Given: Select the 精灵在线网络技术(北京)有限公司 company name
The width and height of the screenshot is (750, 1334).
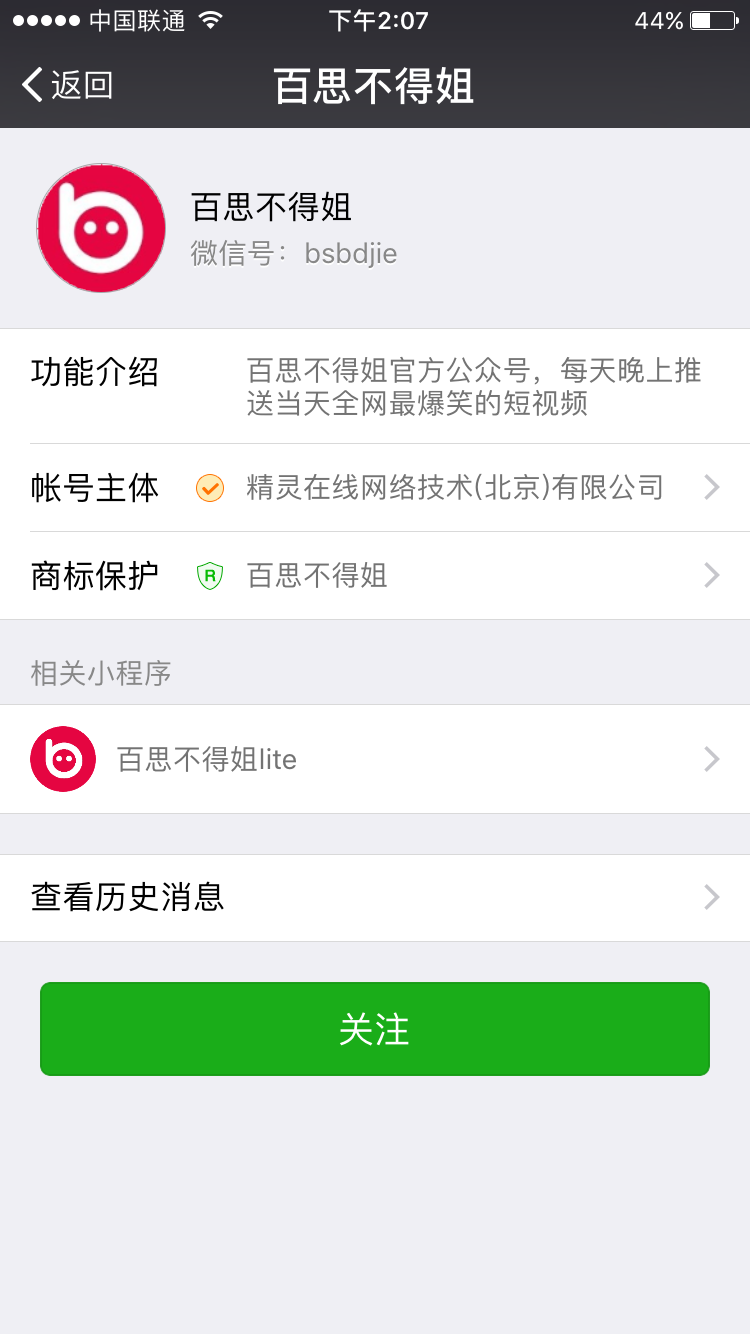Looking at the screenshot, I should [452, 488].
